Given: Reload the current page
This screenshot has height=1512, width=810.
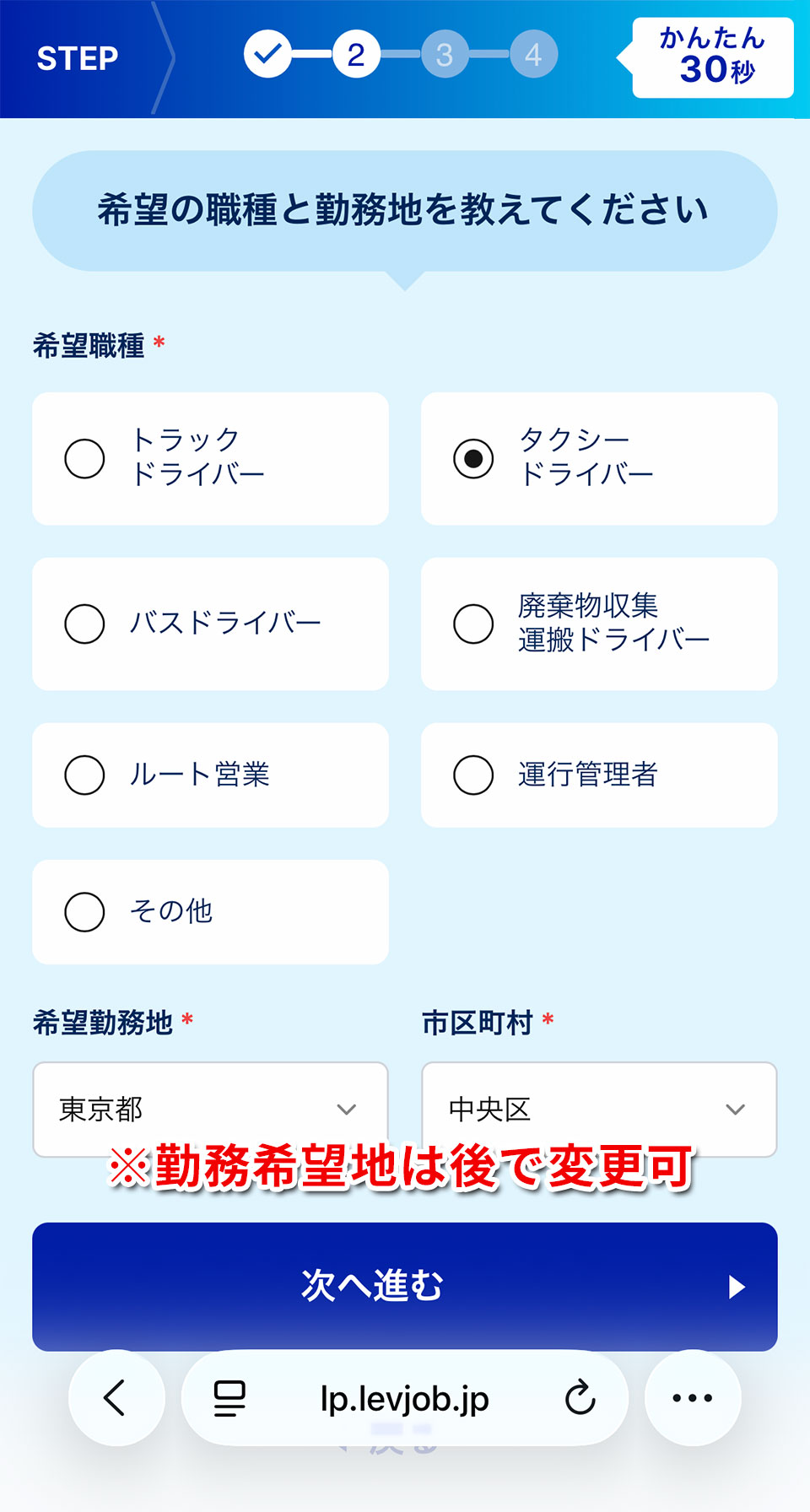Looking at the screenshot, I should [580, 1398].
